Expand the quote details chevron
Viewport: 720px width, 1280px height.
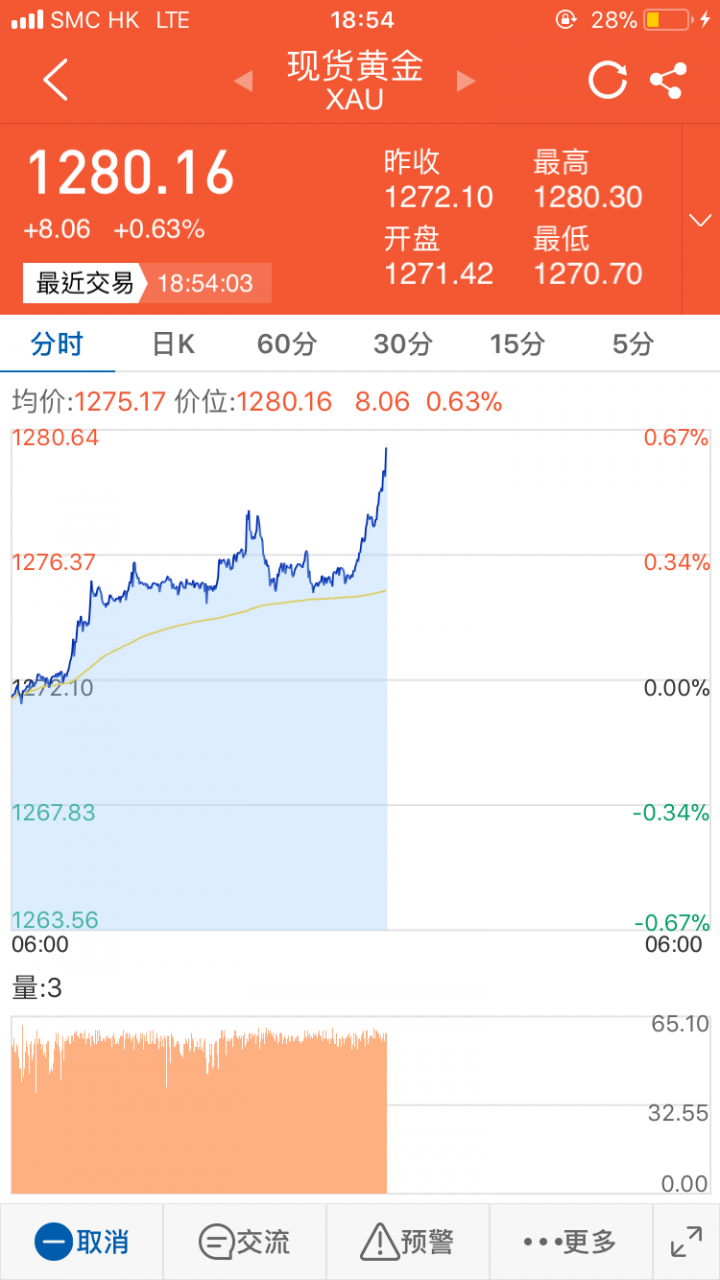point(700,220)
